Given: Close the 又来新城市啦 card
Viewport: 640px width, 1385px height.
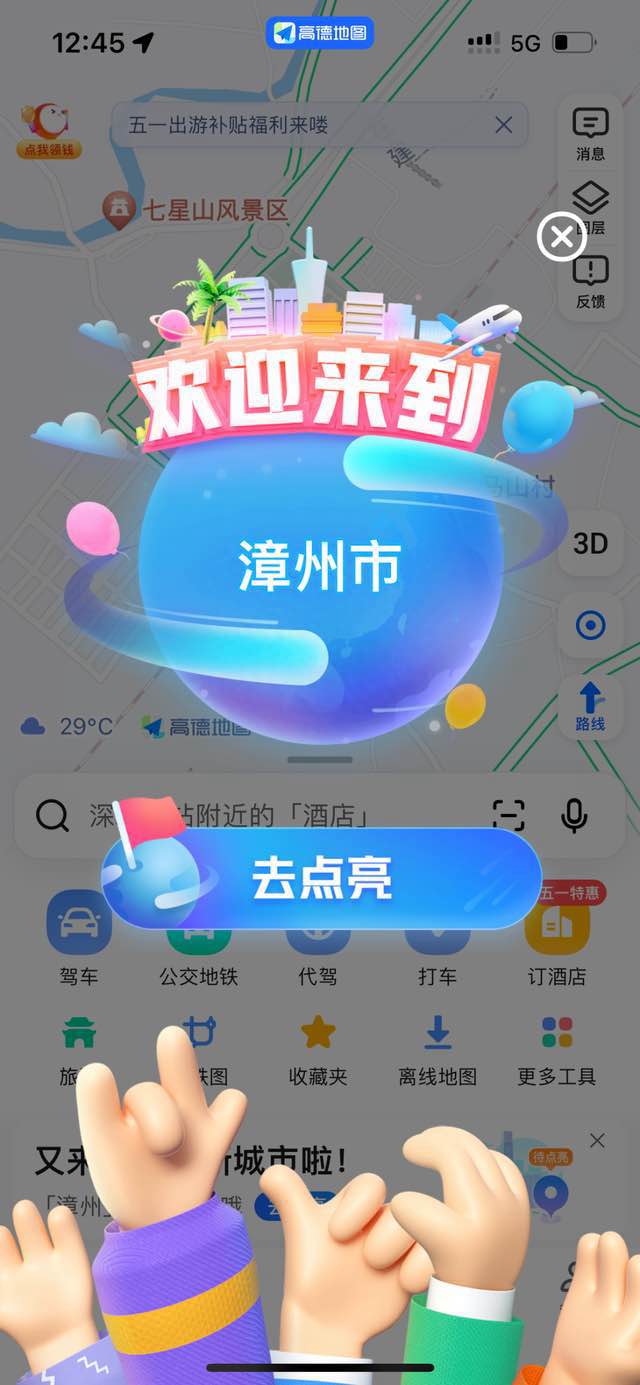Looking at the screenshot, I should [597, 1141].
